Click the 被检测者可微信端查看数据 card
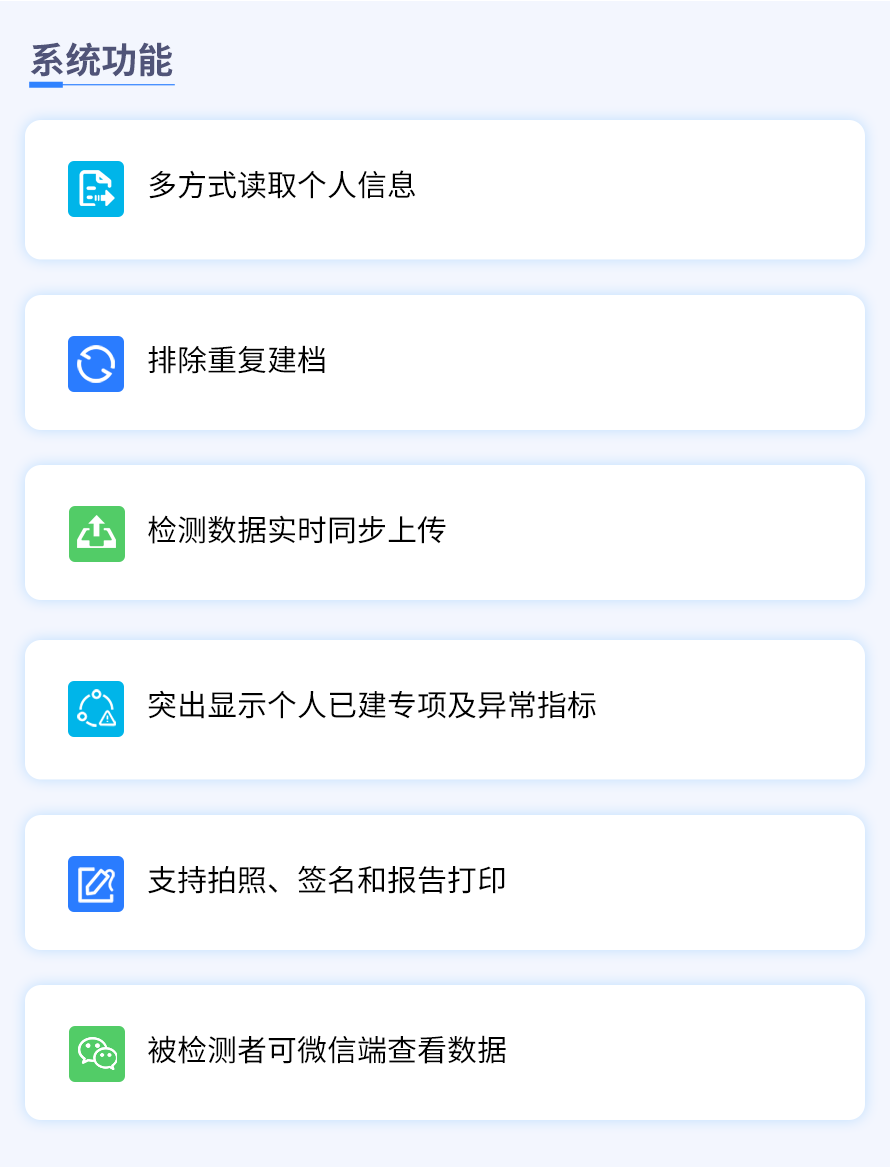 445,1053
